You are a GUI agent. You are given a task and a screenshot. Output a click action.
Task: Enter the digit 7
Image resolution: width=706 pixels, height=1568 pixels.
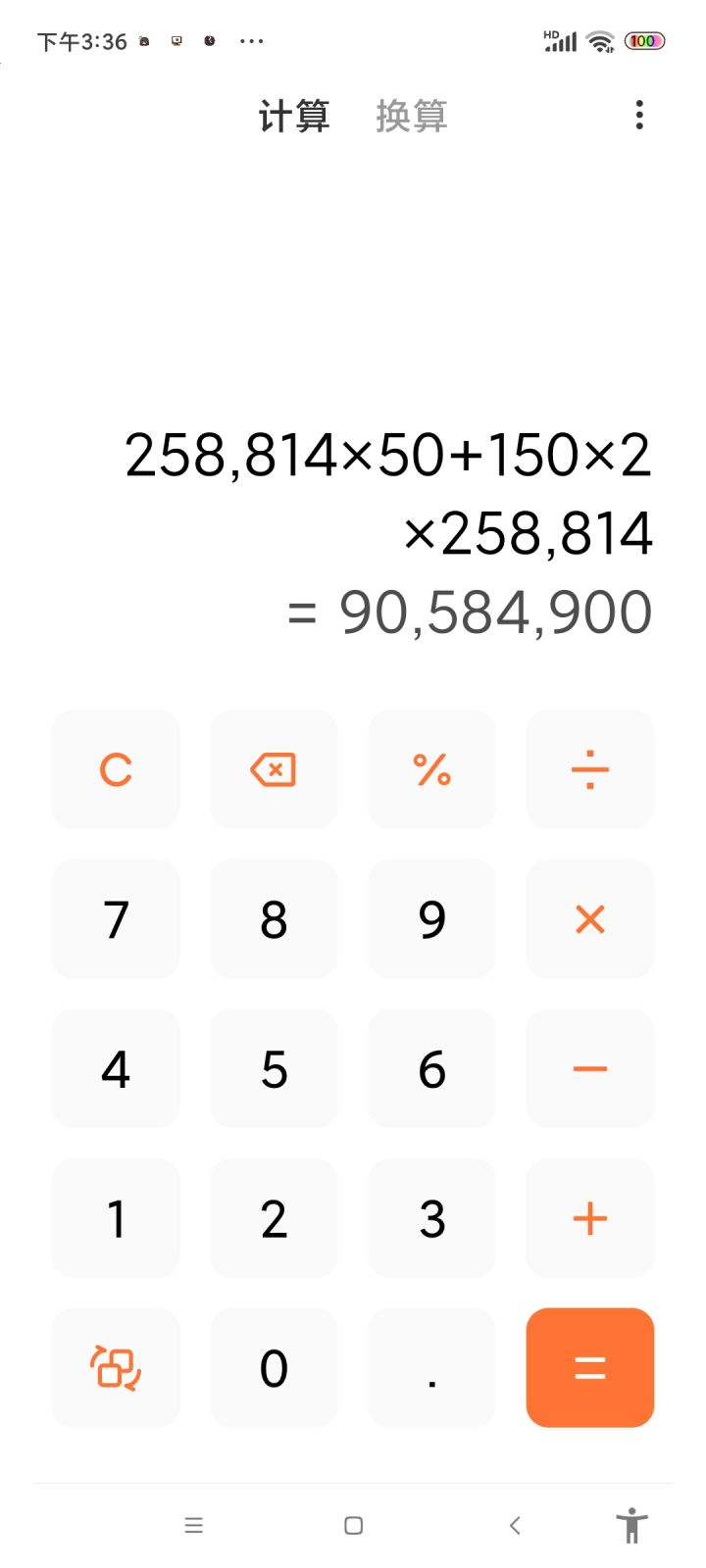coord(116,919)
